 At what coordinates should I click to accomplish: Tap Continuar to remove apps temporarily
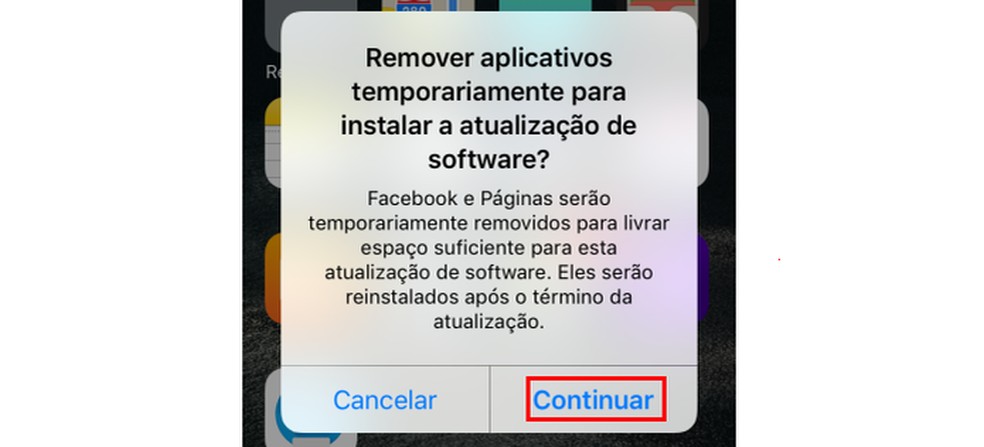pyautogui.click(x=593, y=400)
